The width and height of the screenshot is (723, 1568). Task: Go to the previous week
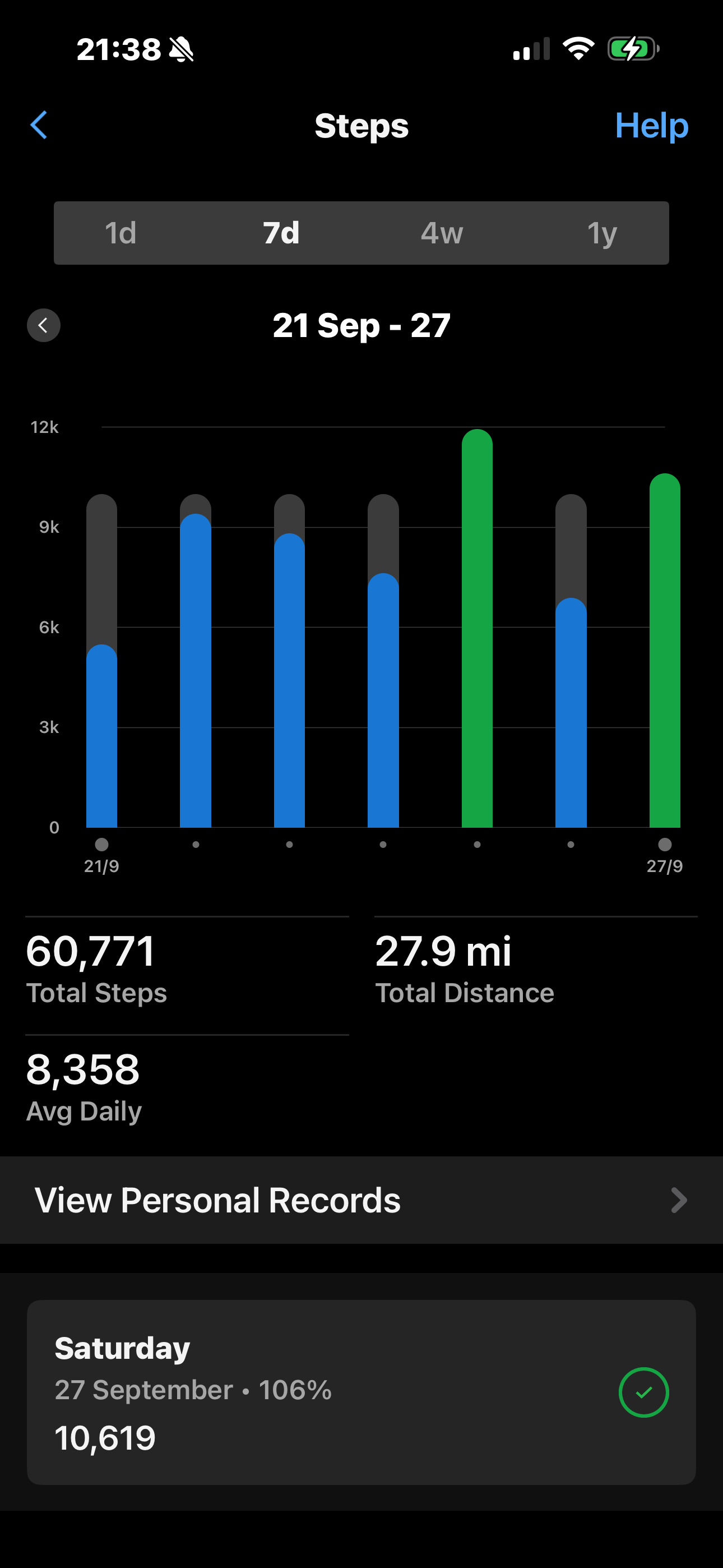coord(43,325)
